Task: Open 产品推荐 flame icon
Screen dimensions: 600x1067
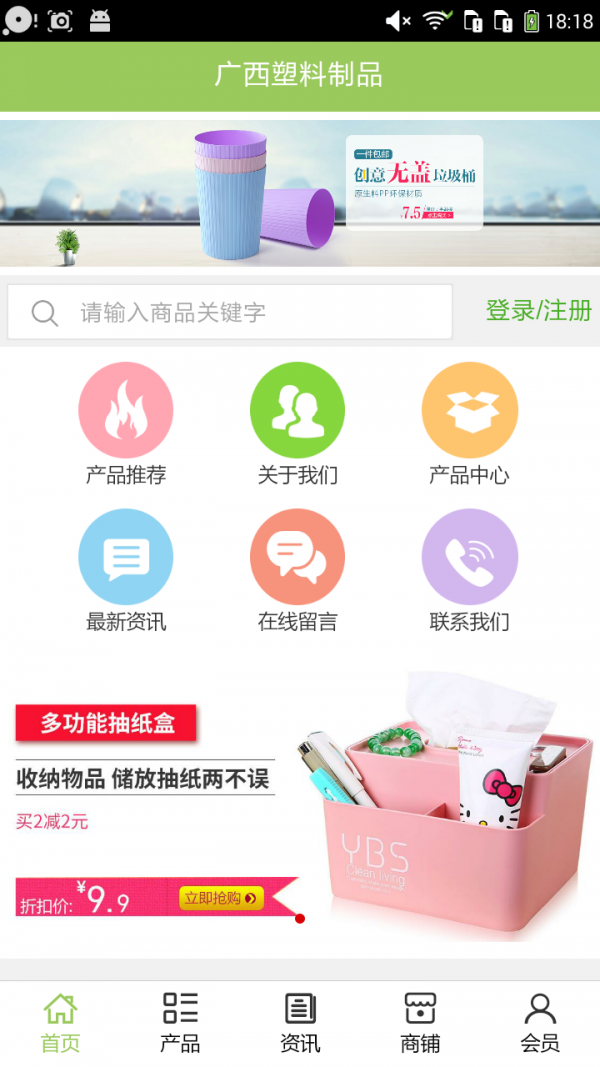Action: pos(126,411)
